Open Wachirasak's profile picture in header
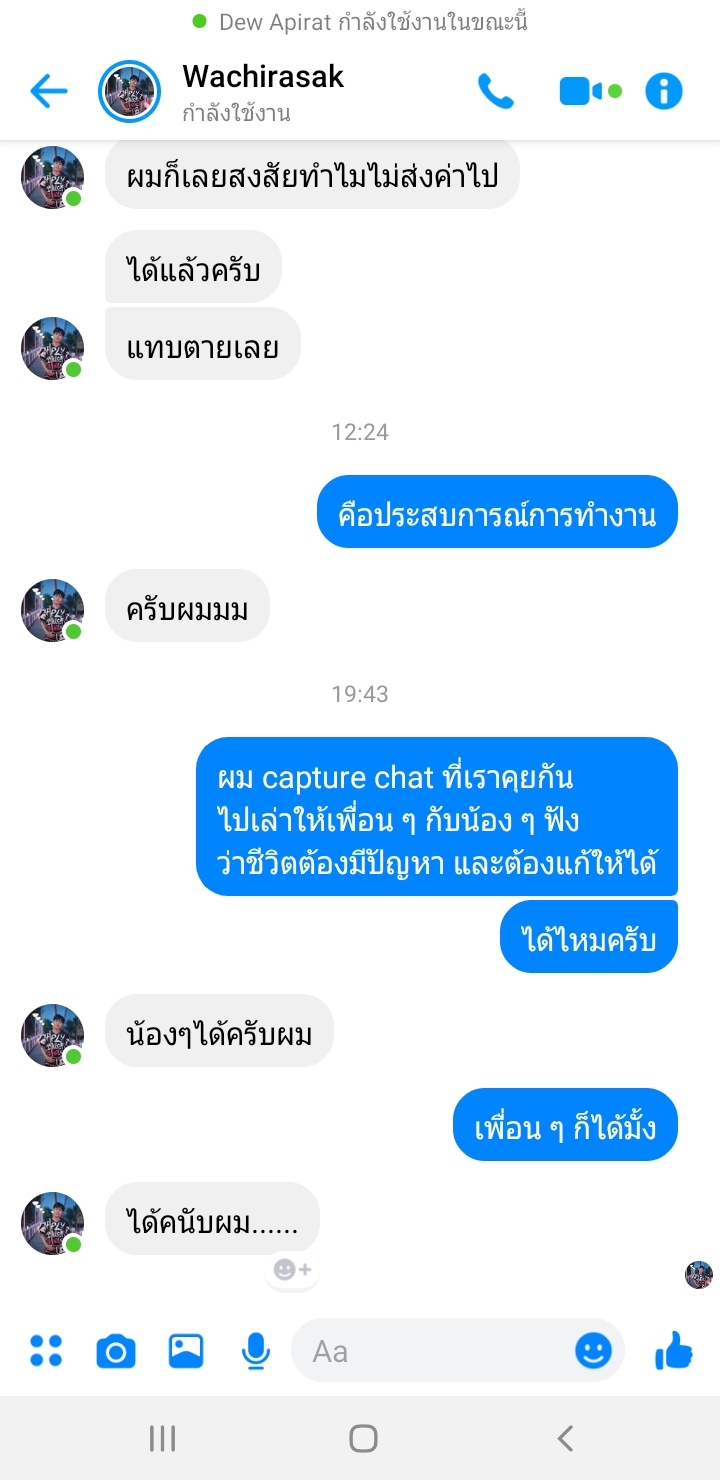The image size is (720, 1480). coord(129,92)
